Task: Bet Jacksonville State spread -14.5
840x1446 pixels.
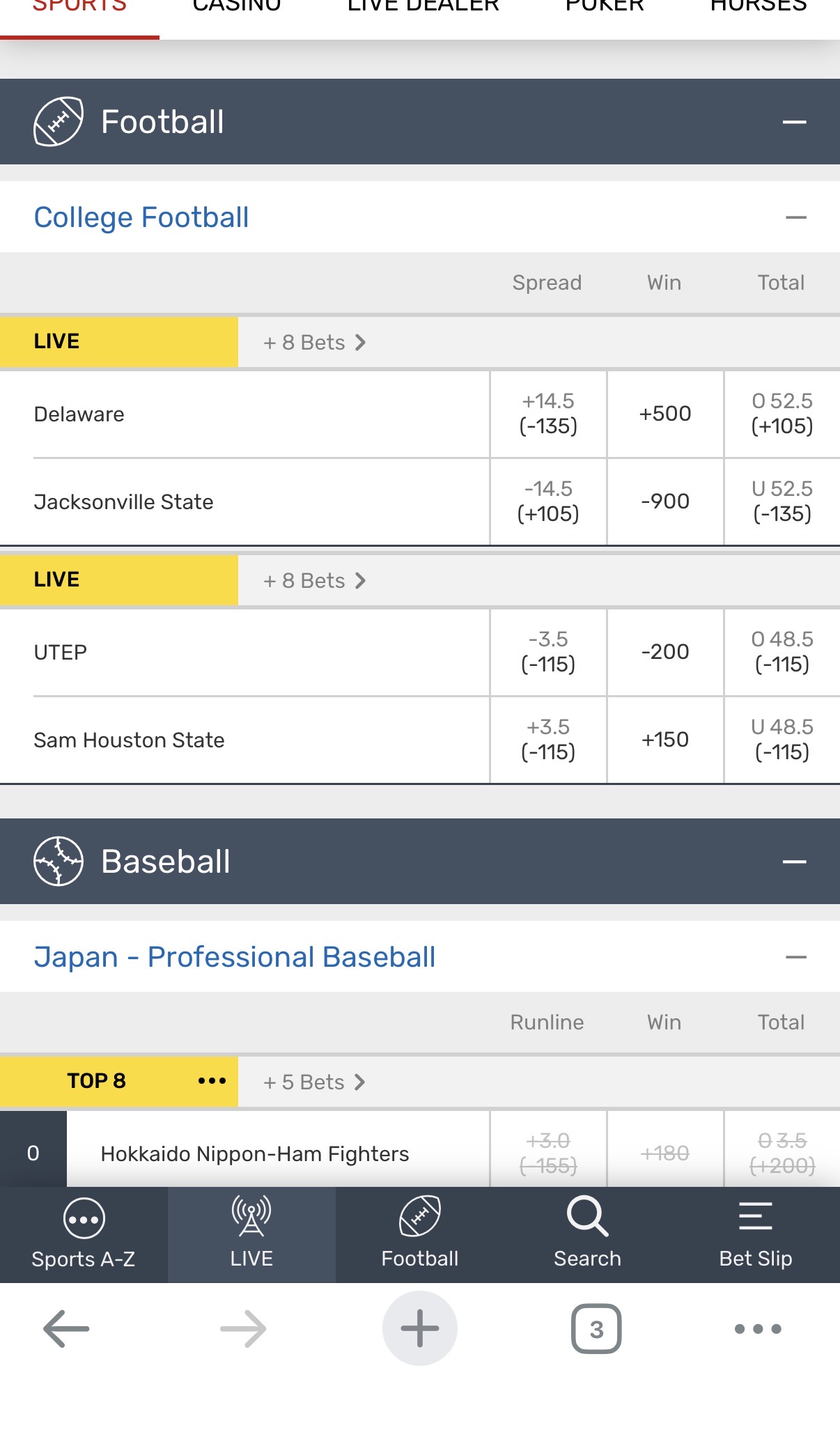Action: point(548,502)
